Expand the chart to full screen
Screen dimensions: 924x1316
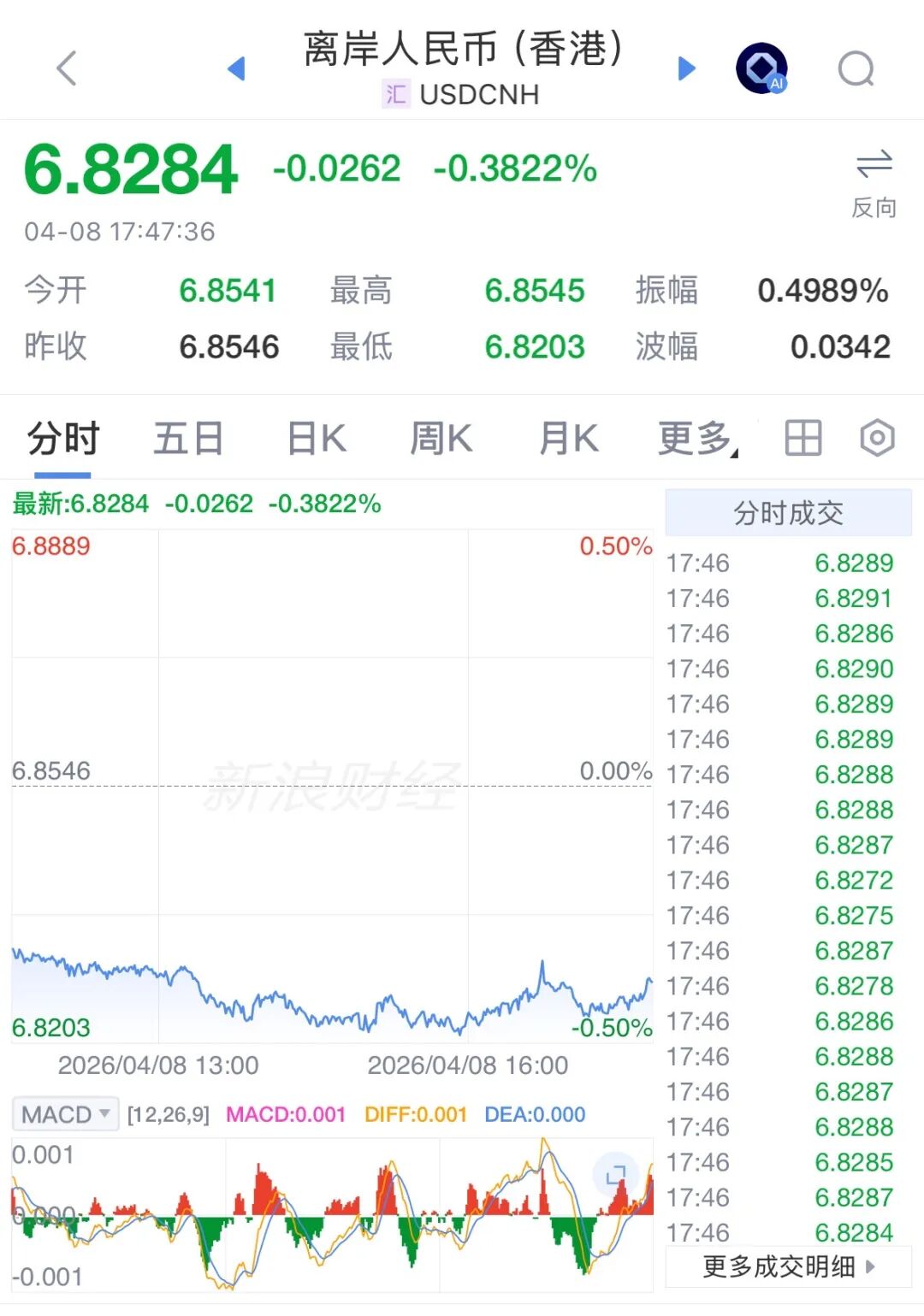(615, 1175)
